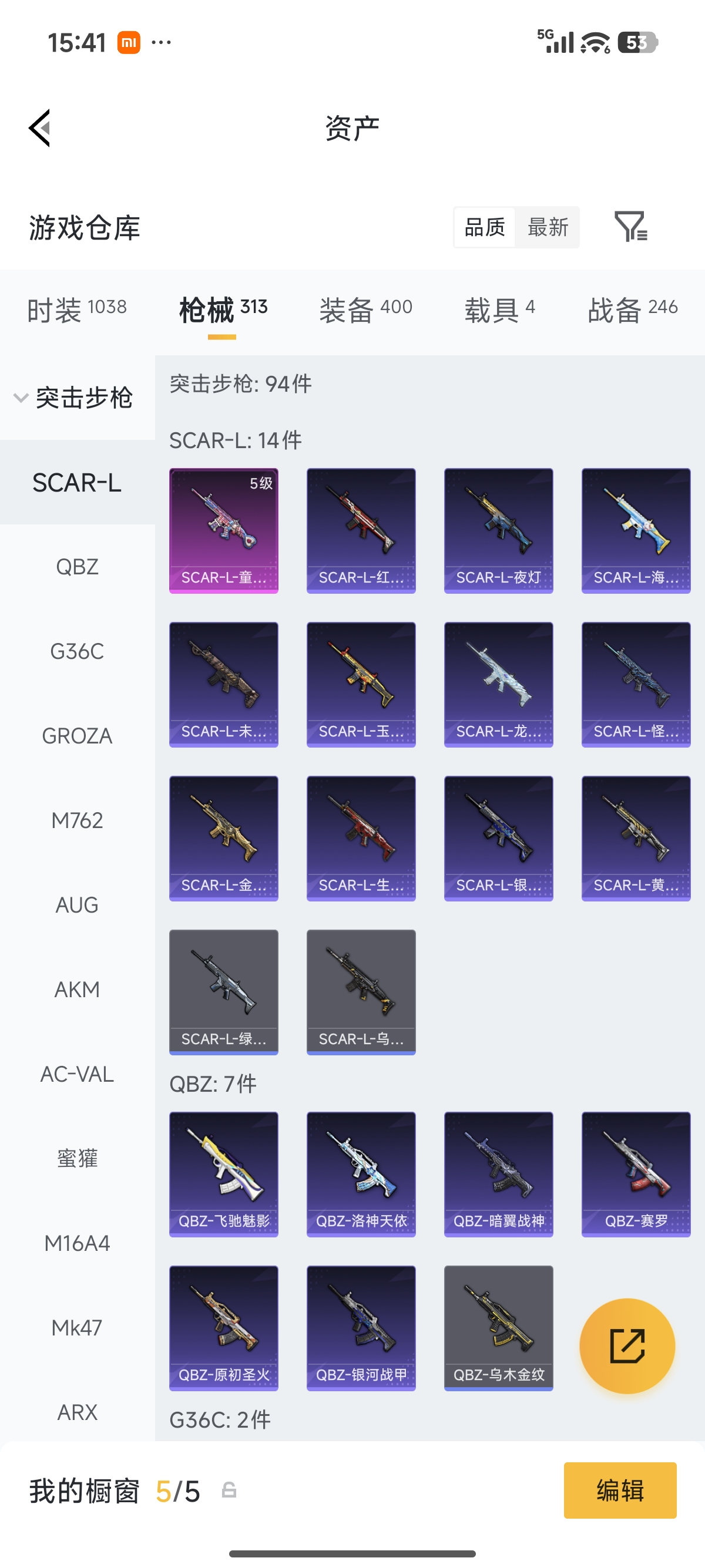The height and width of the screenshot is (1568, 705).
Task: Open the 5级 SCAR-L-童… skin
Action: click(224, 530)
